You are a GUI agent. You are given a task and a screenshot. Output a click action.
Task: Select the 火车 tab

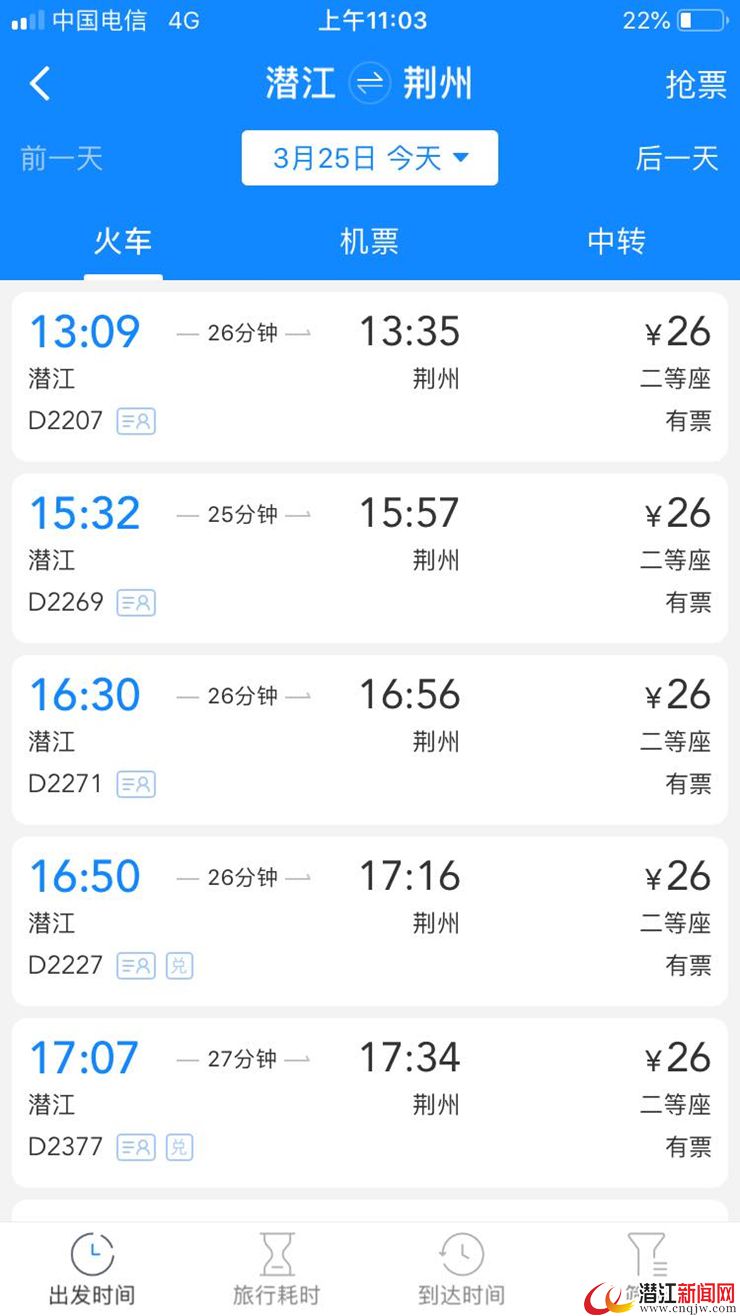[x=123, y=241]
